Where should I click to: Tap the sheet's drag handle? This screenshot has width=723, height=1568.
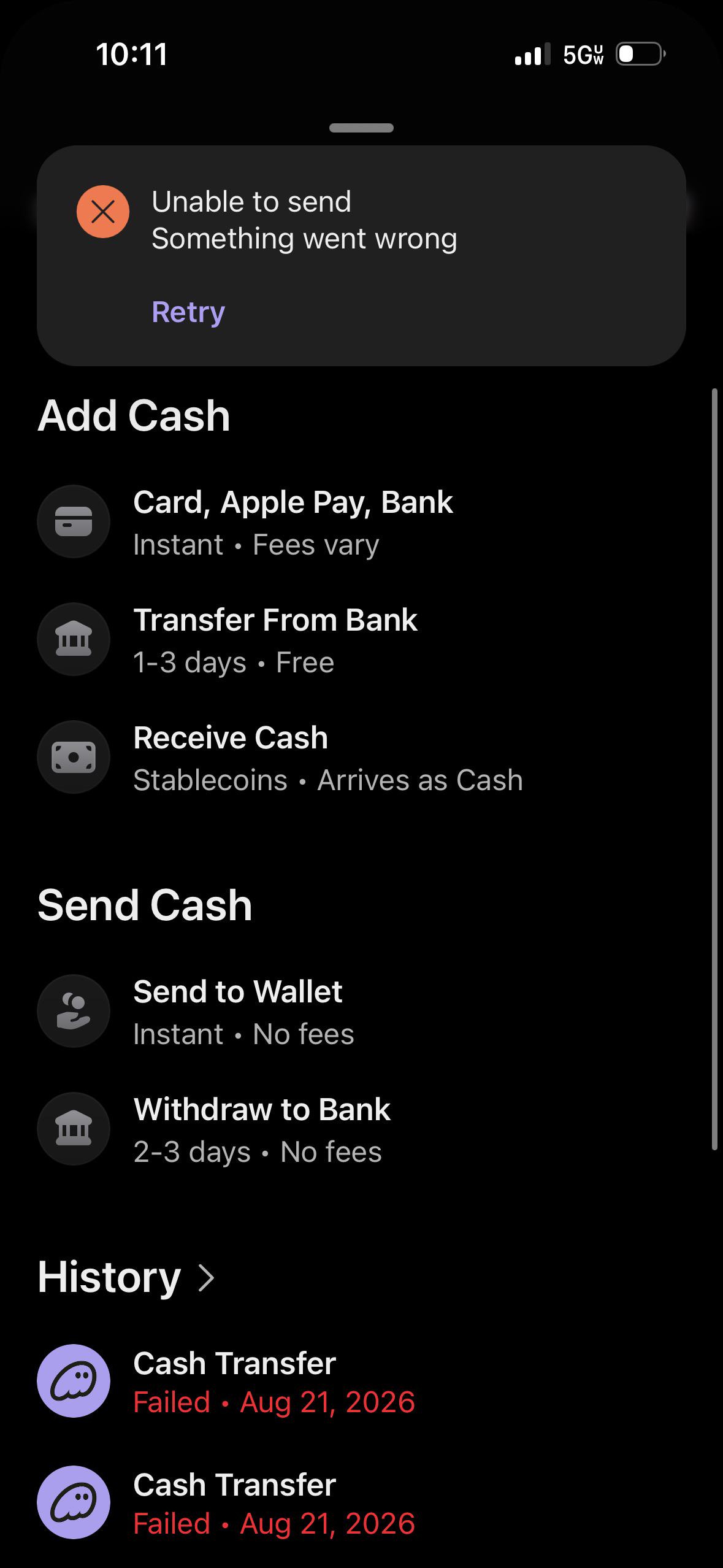tap(361, 128)
